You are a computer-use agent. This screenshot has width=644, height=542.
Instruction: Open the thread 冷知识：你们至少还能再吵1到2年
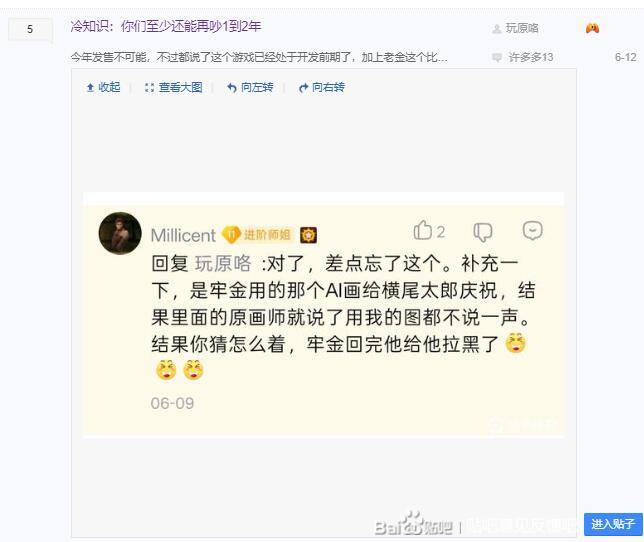pyautogui.click(x=166, y=27)
